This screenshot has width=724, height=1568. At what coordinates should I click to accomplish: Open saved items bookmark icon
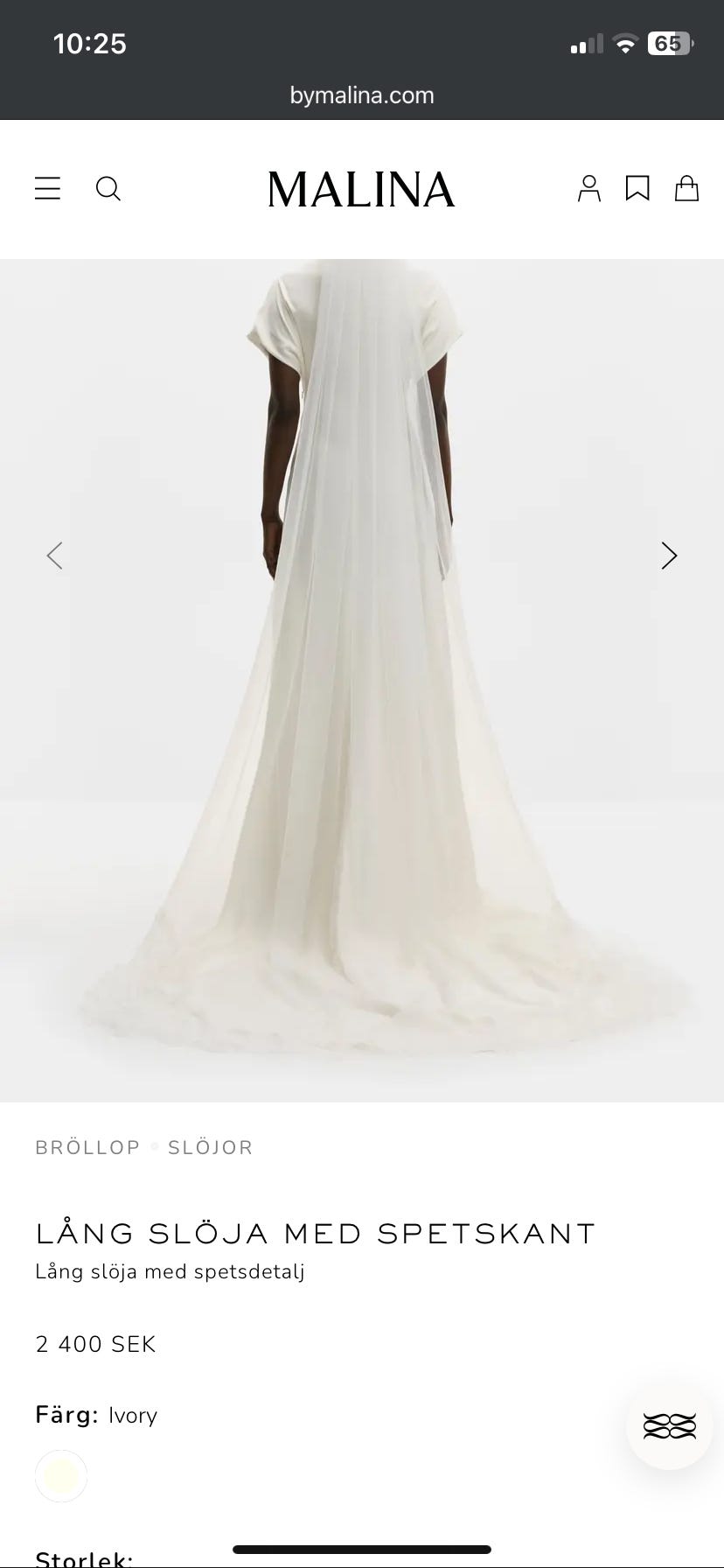(637, 189)
